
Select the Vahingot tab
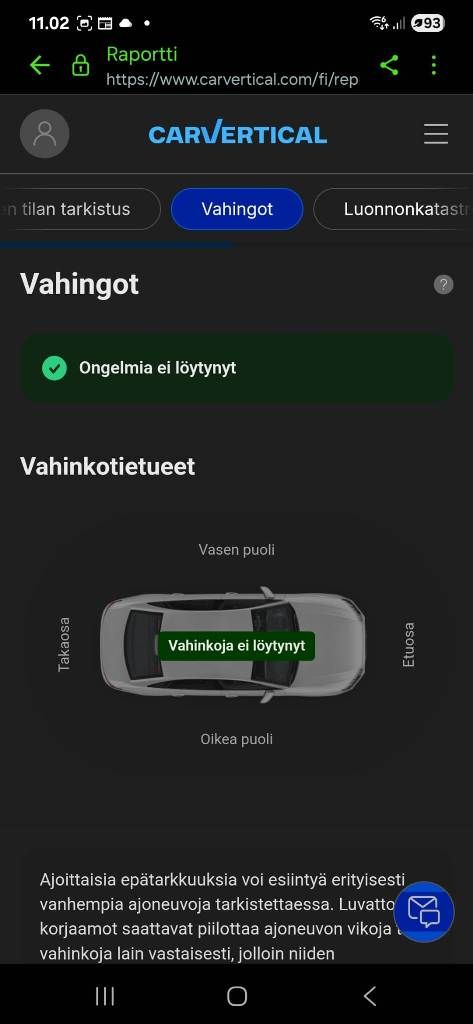point(237,209)
